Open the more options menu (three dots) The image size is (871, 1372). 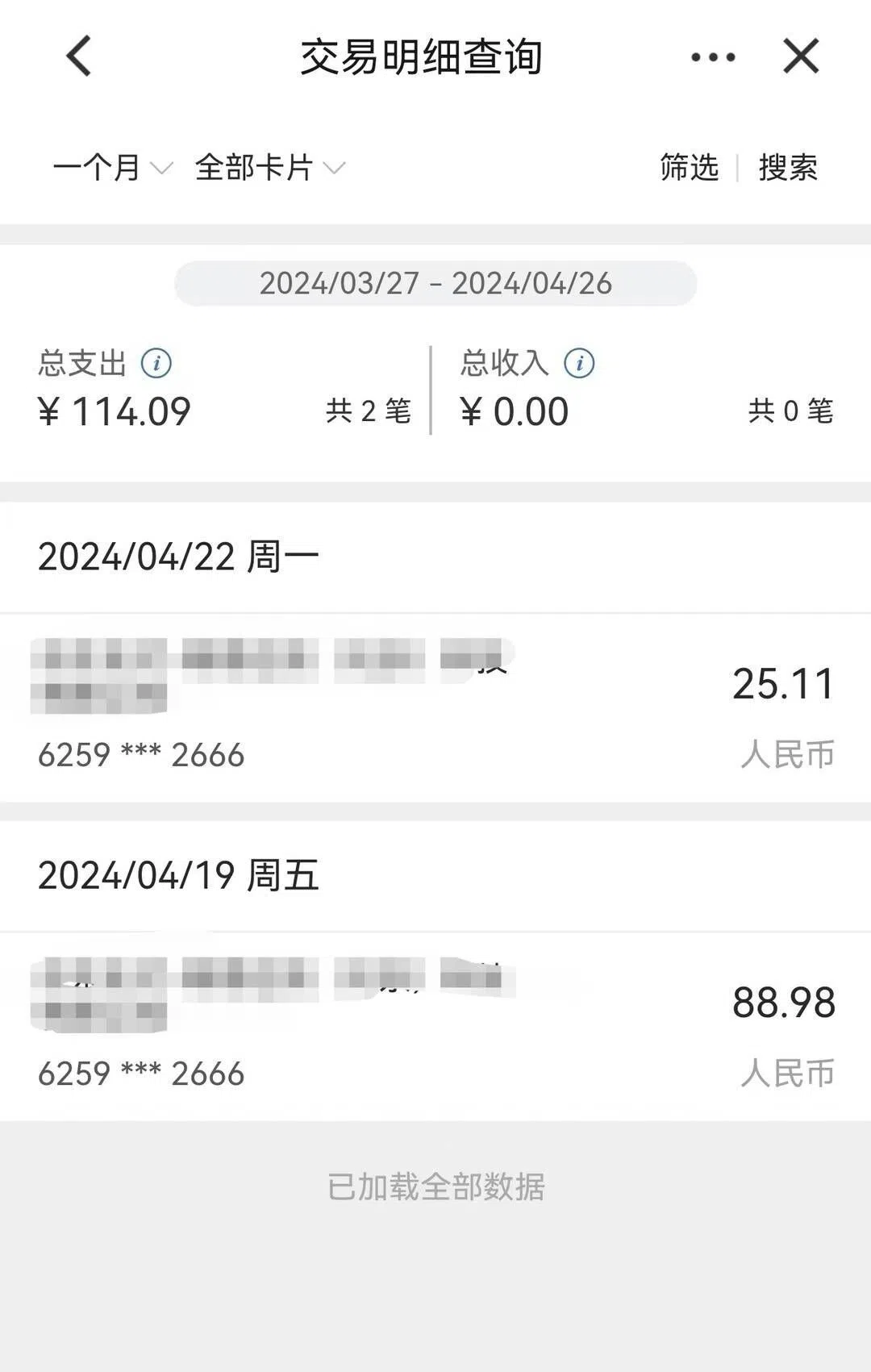[710, 56]
